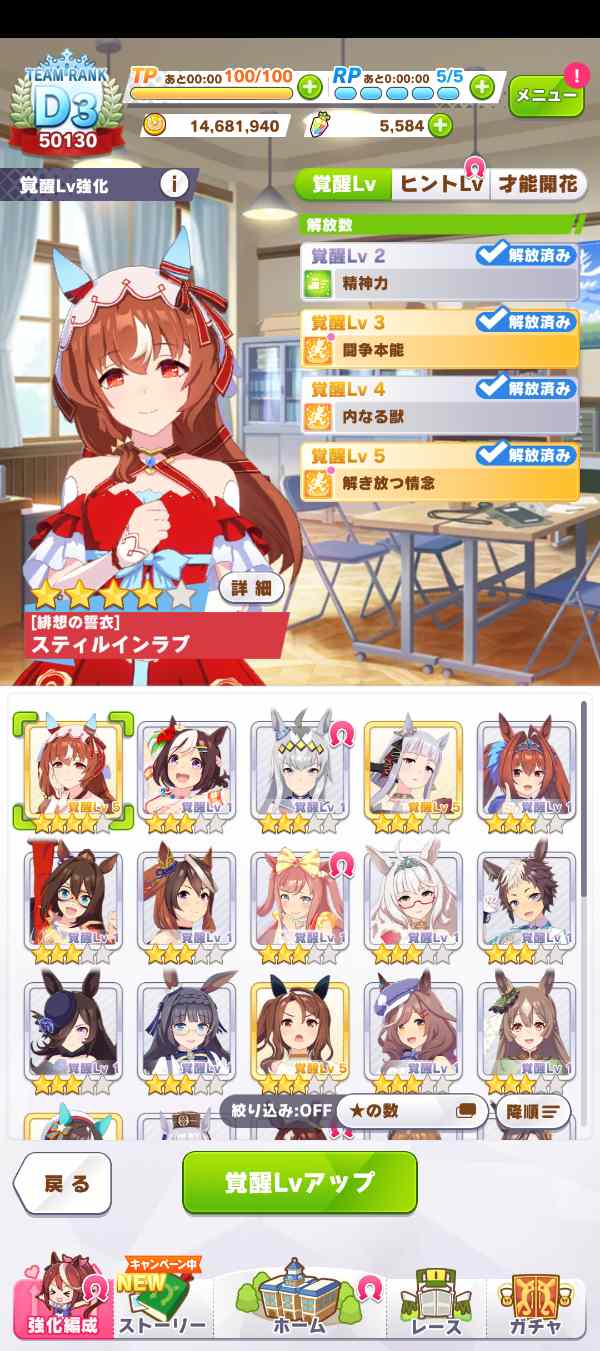This screenshot has height=1351, width=600.
Task: Tap the green 覚醒Lvアップ button
Action: coord(299,1182)
